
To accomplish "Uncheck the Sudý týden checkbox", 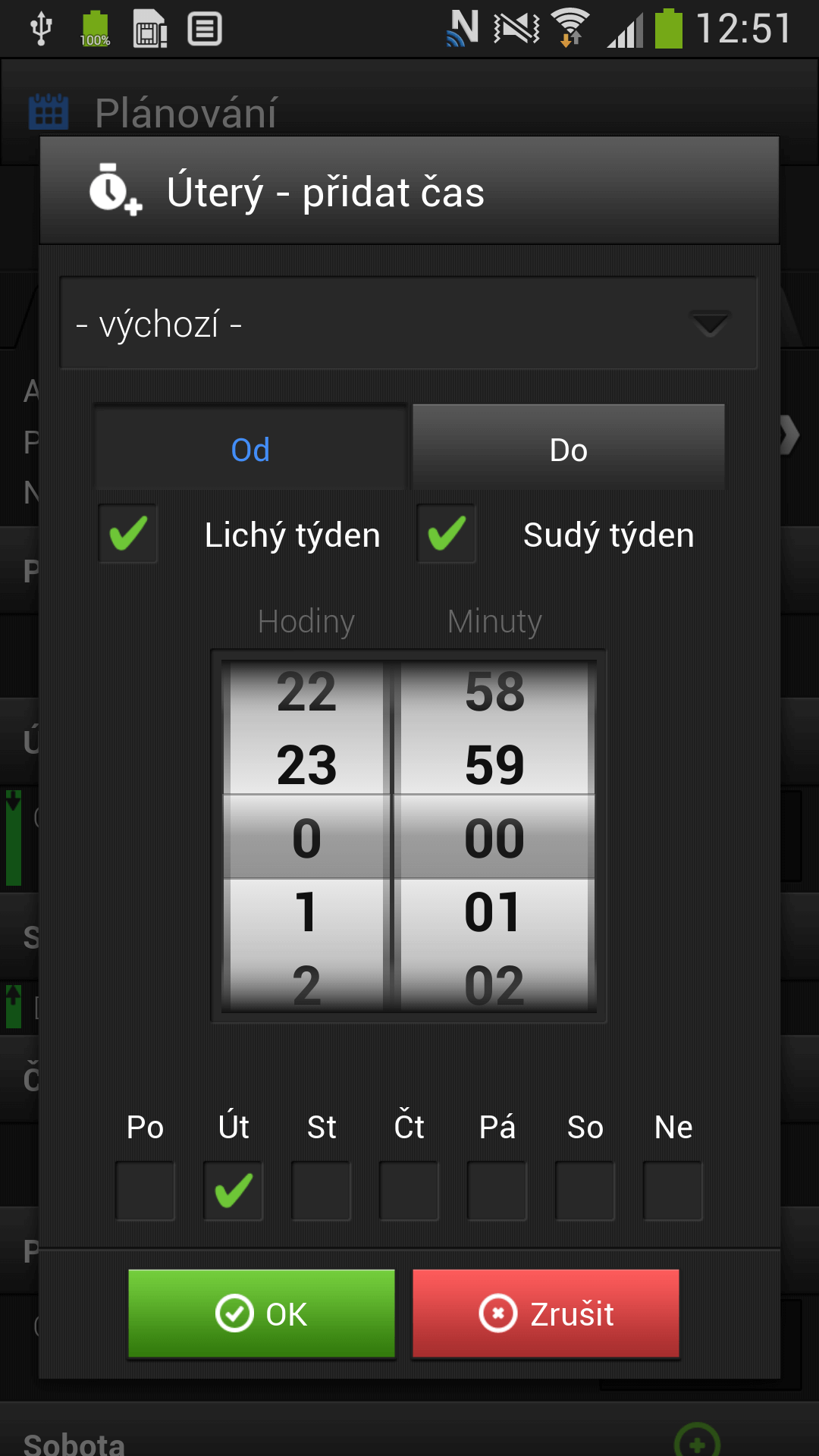I will pos(447,534).
